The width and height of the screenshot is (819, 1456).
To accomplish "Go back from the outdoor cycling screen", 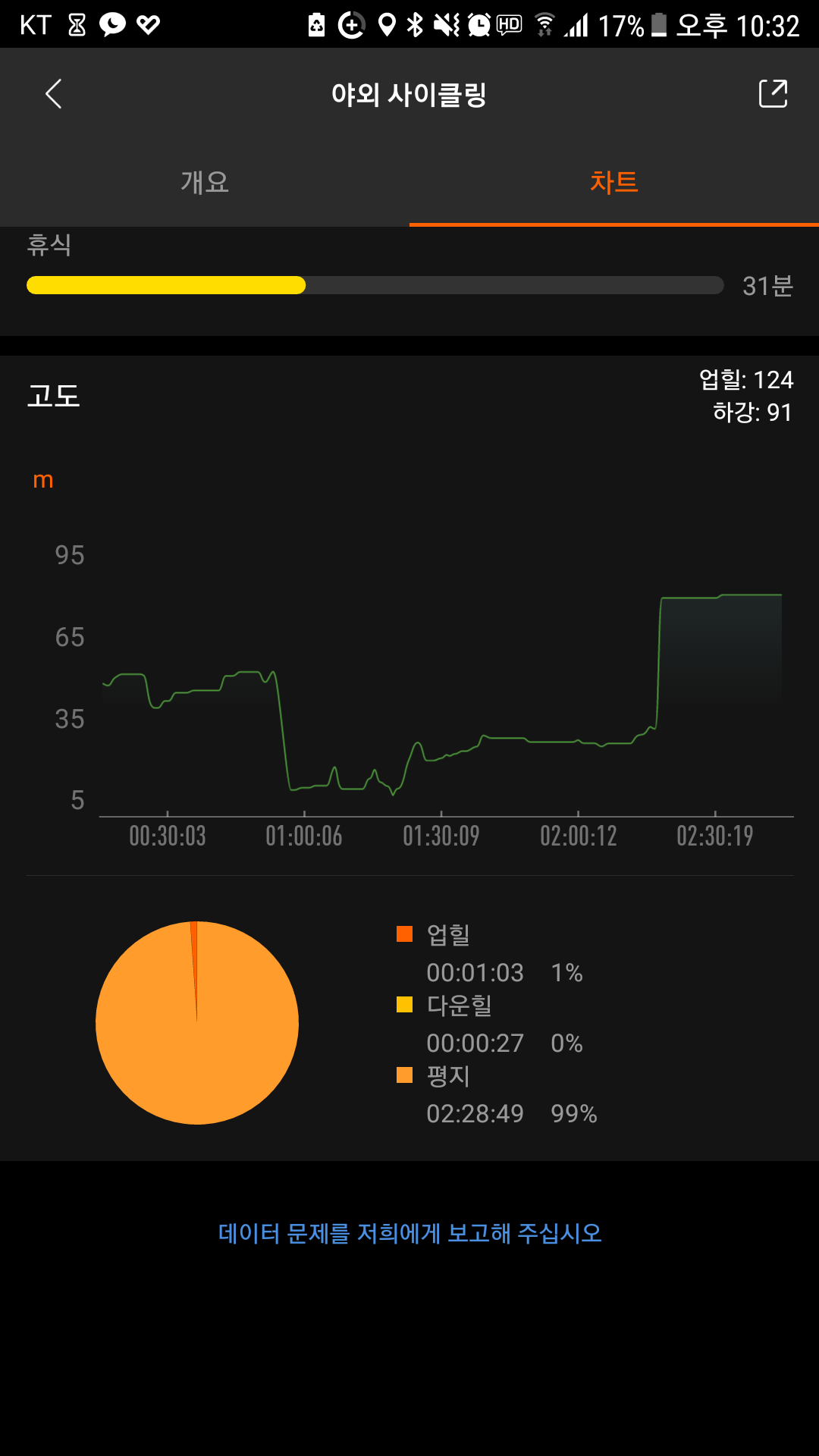I will [53, 94].
